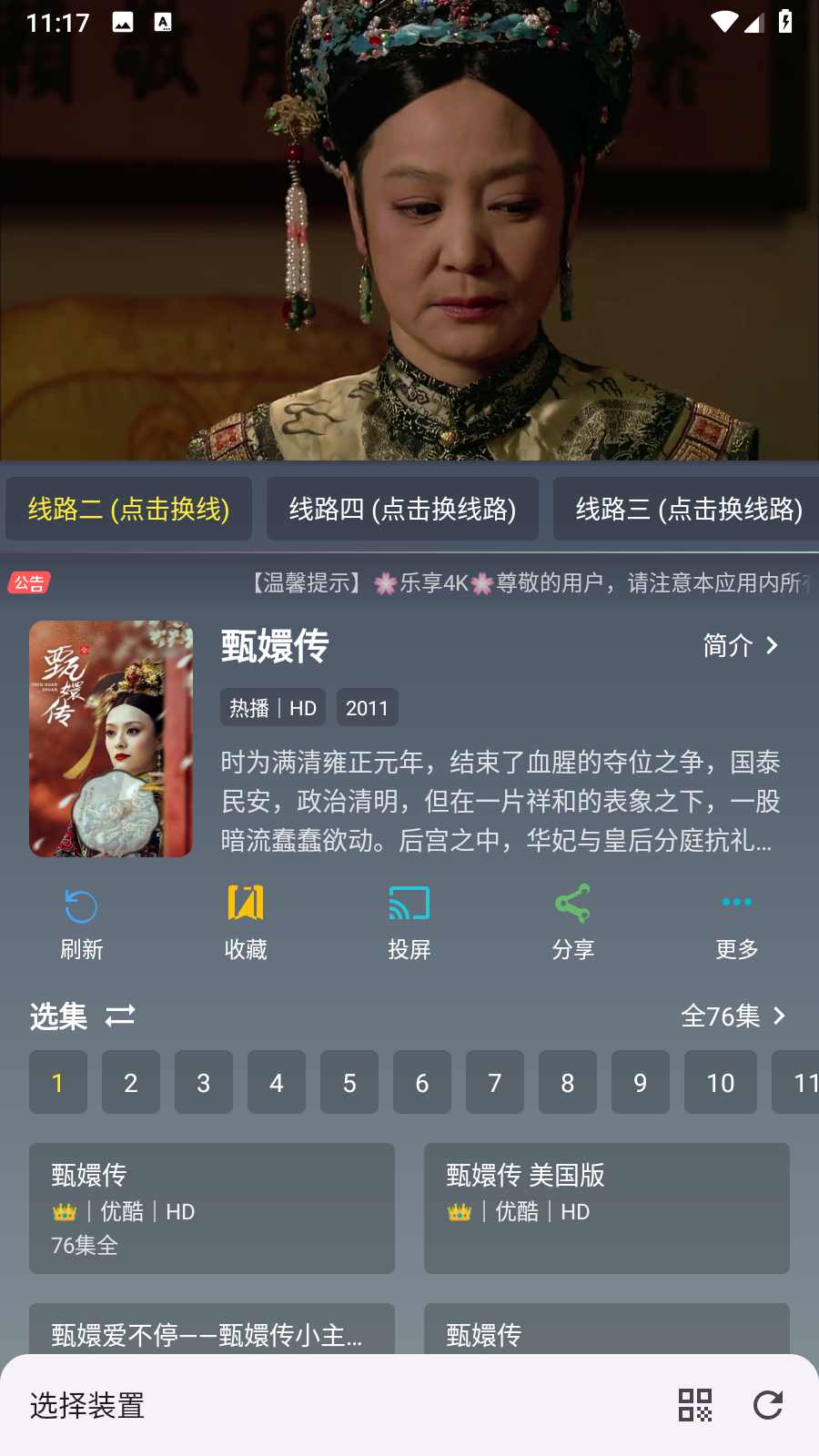This screenshot has width=819, height=1456.
Task: Add 甄嬛传 to 收藏 favorites
Action: [x=246, y=922]
